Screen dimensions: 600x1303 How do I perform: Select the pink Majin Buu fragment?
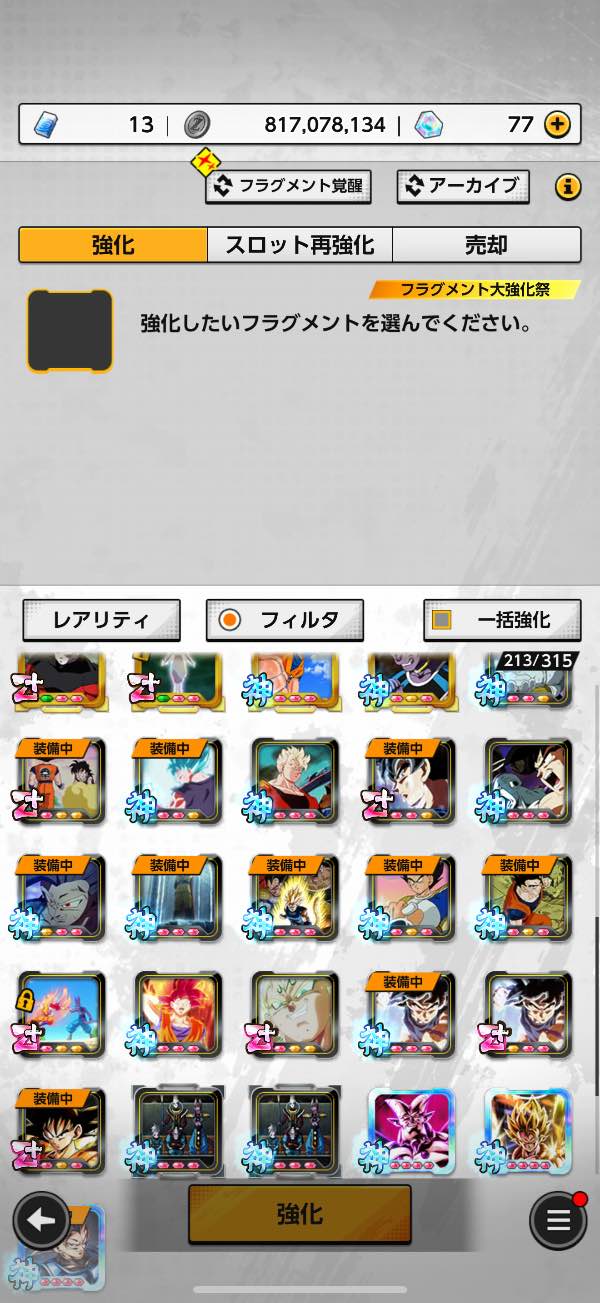[412, 1130]
